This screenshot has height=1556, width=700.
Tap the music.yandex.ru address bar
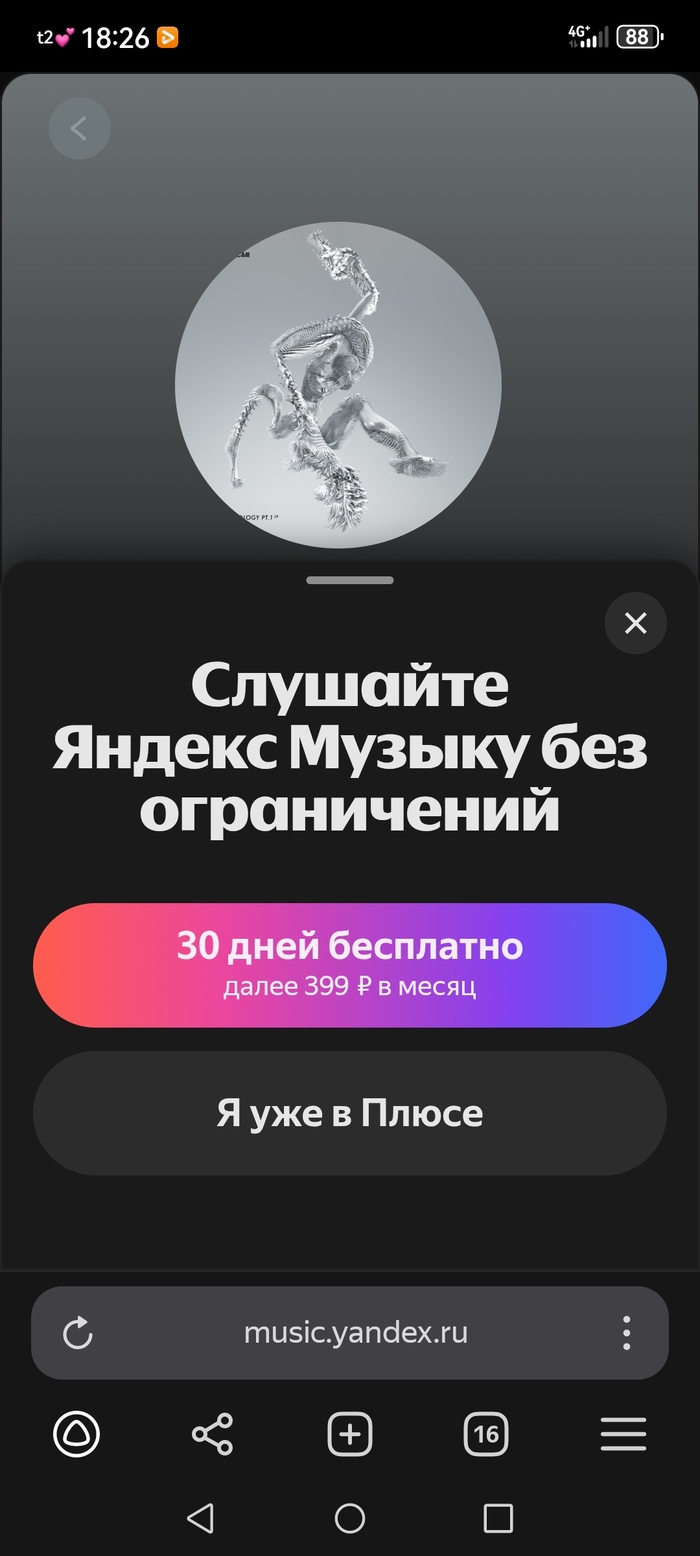355,1333
